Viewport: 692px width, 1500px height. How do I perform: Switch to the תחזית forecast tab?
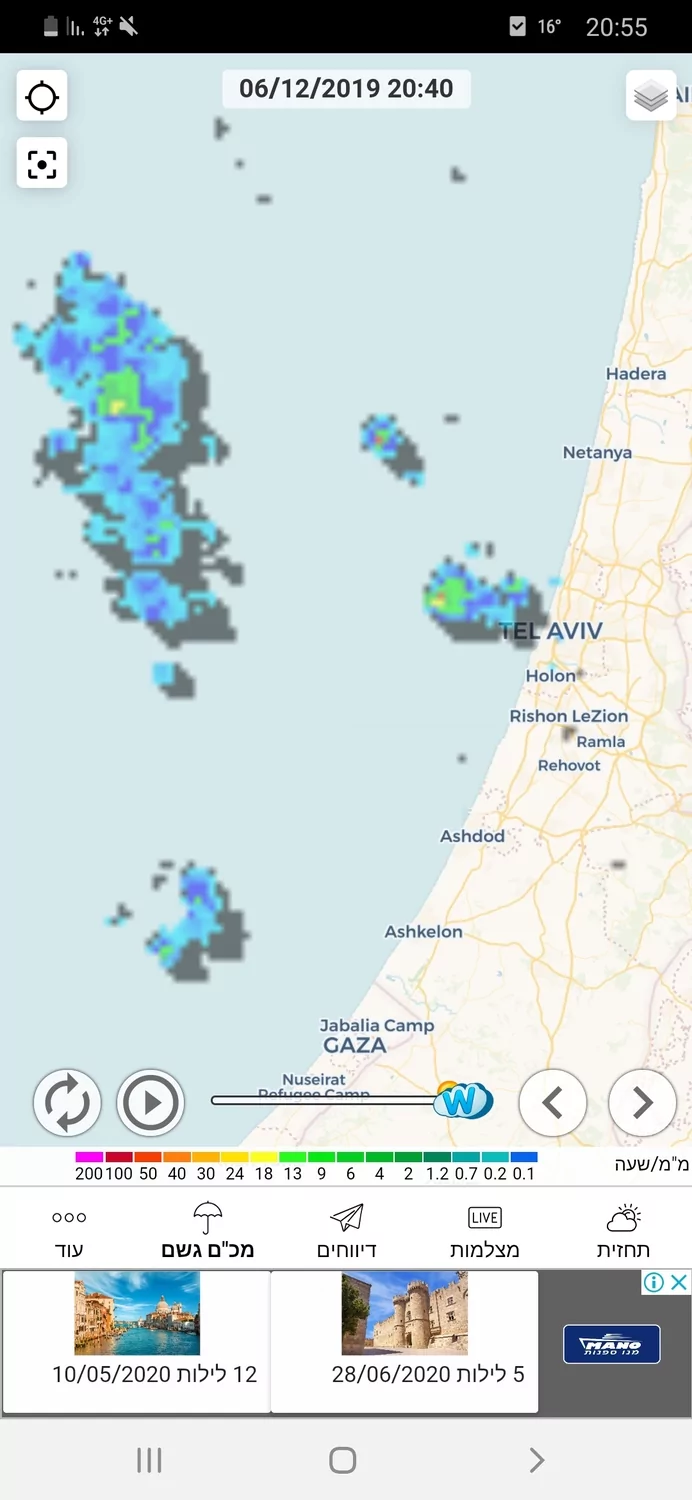(x=622, y=1231)
